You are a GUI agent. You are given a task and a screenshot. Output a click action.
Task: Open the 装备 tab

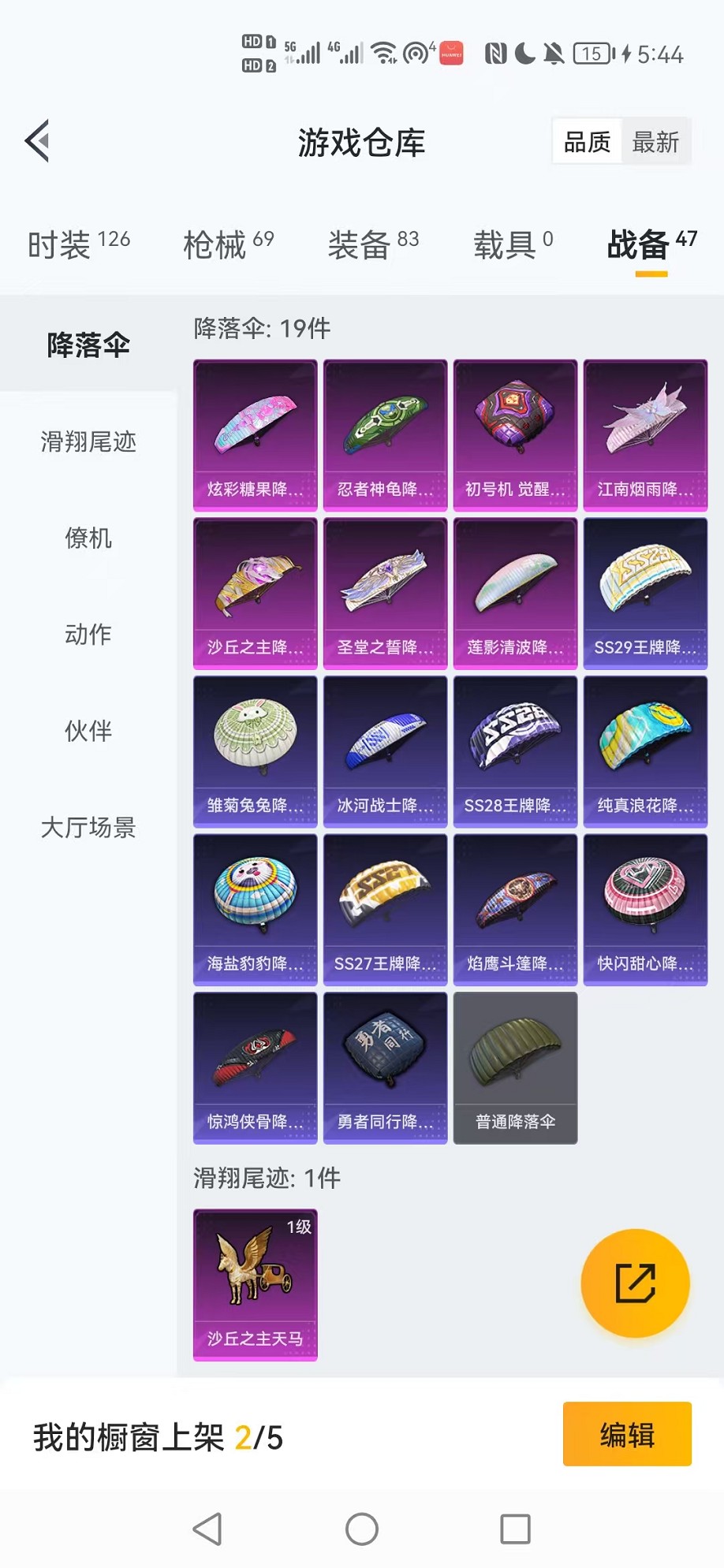373,244
